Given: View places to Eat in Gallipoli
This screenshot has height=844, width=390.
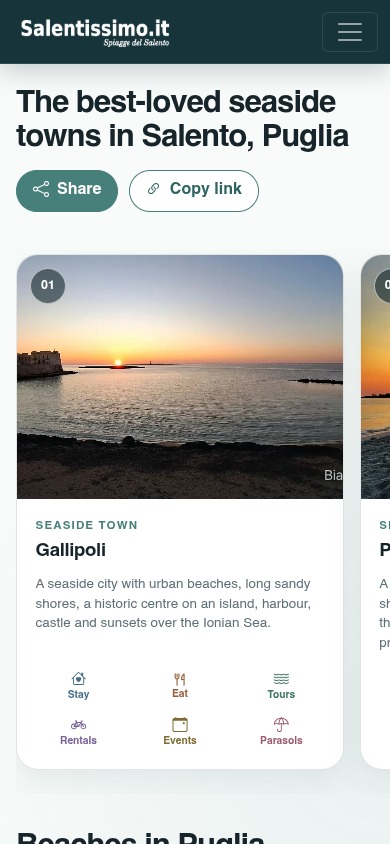Looking at the screenshot, I should pos(180,686).
